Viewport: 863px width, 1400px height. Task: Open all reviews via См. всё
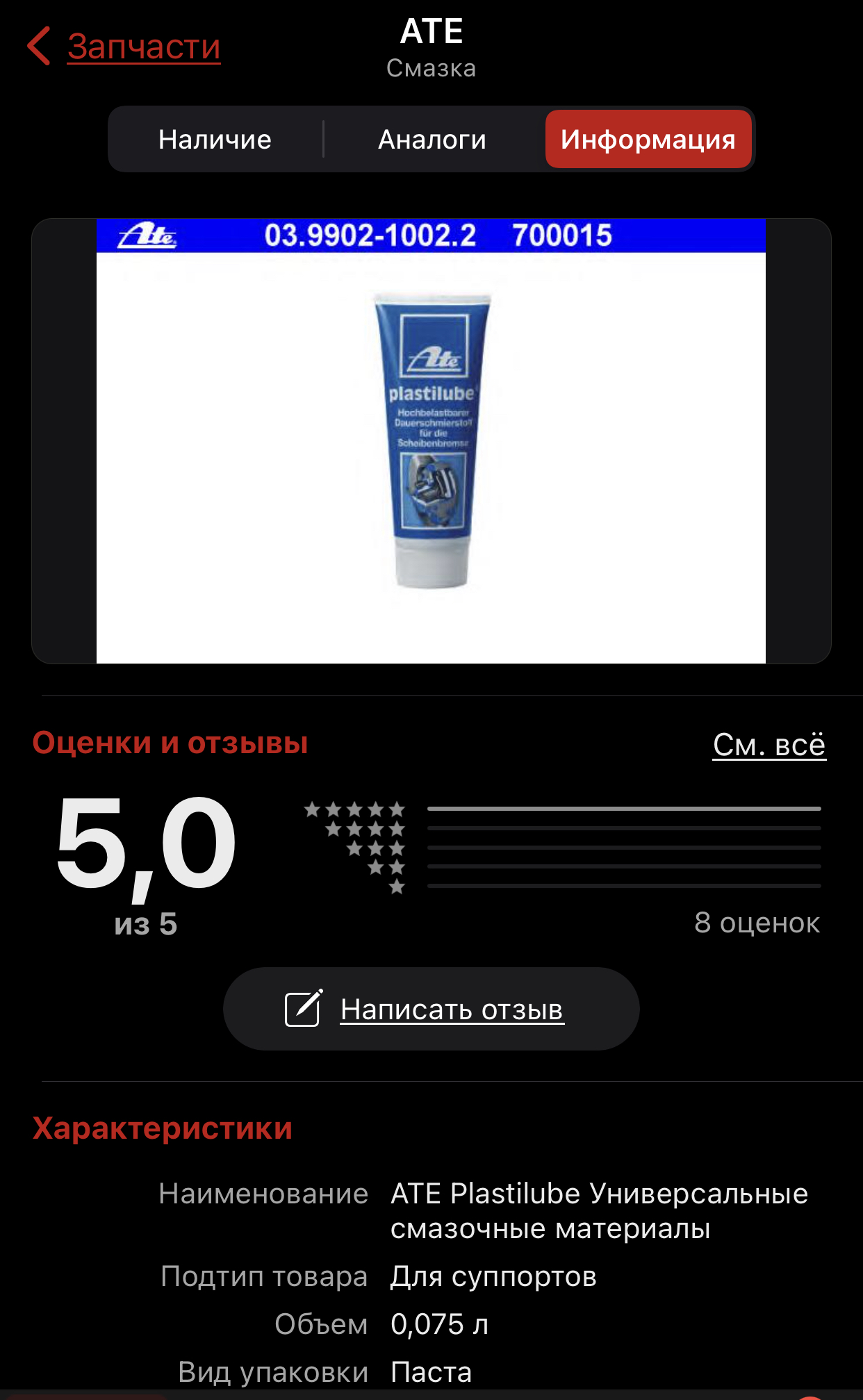[769, 745]
